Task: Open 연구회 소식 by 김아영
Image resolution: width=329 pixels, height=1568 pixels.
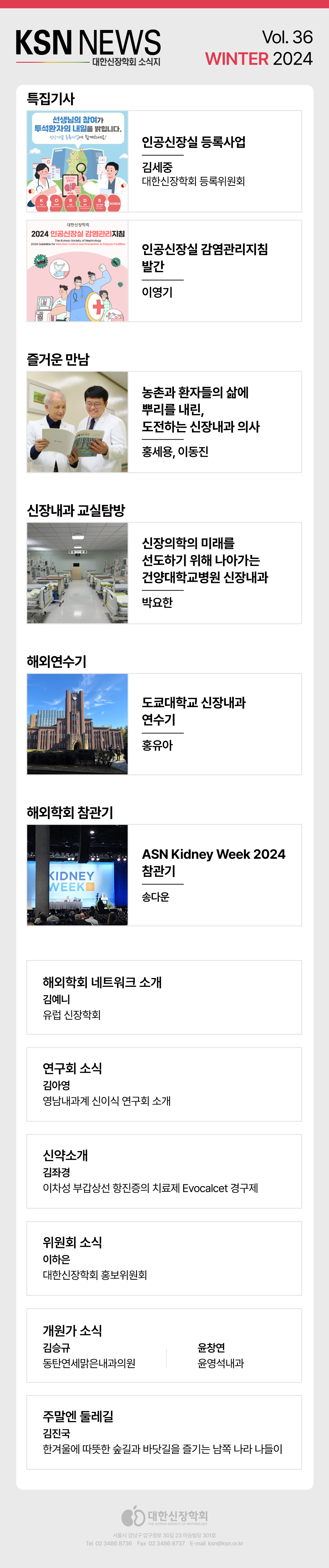Action: click(x=164, y=1084)
